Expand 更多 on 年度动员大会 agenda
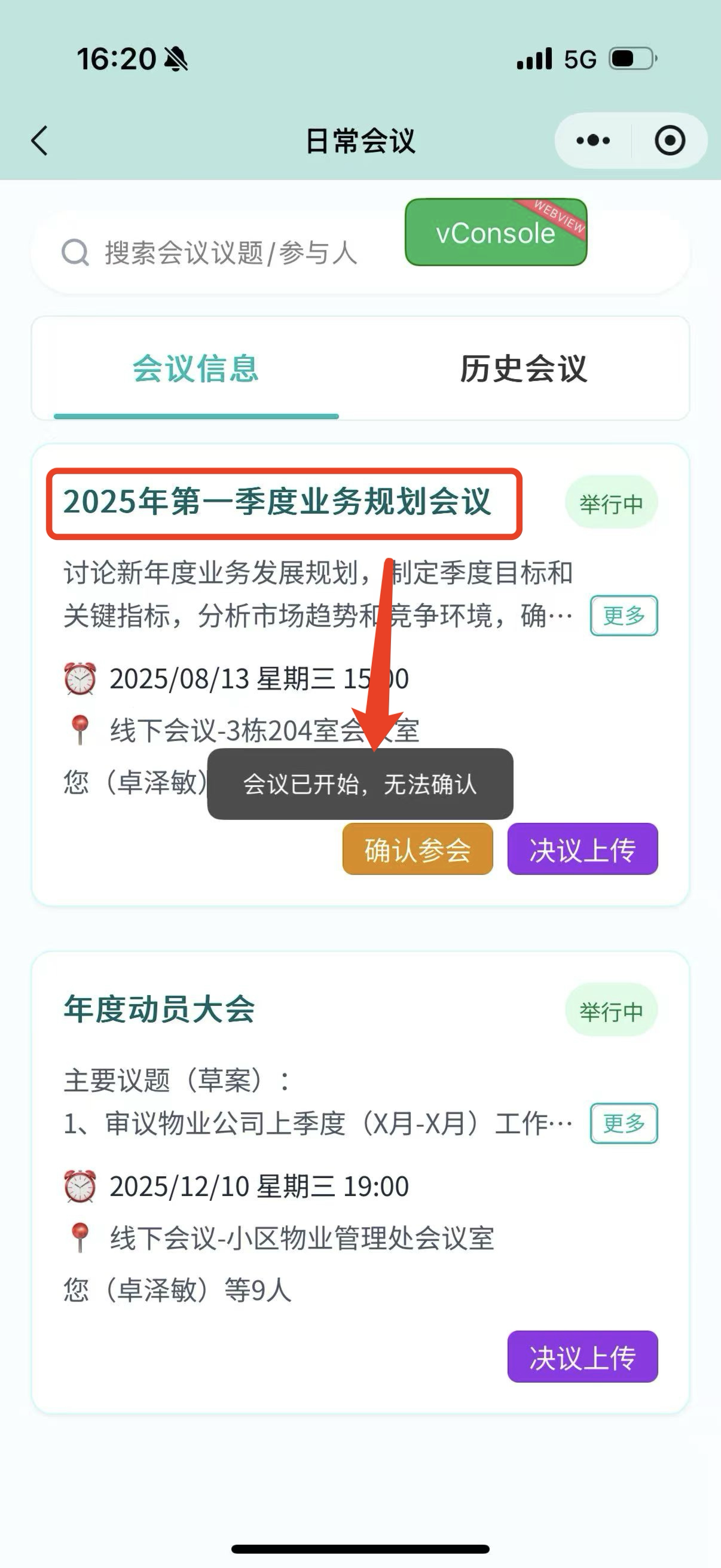 pos(624,1123)
